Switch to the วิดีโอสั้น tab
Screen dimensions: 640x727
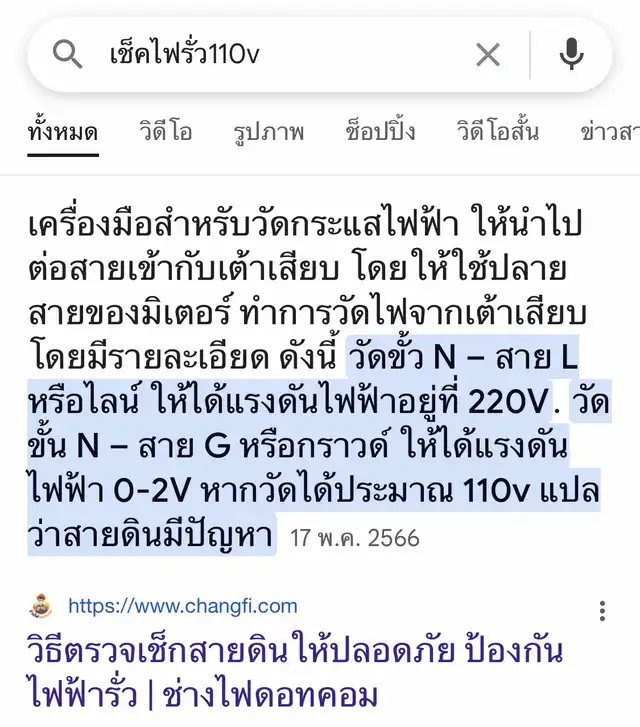pyautogui.click(x=498, y=131)
